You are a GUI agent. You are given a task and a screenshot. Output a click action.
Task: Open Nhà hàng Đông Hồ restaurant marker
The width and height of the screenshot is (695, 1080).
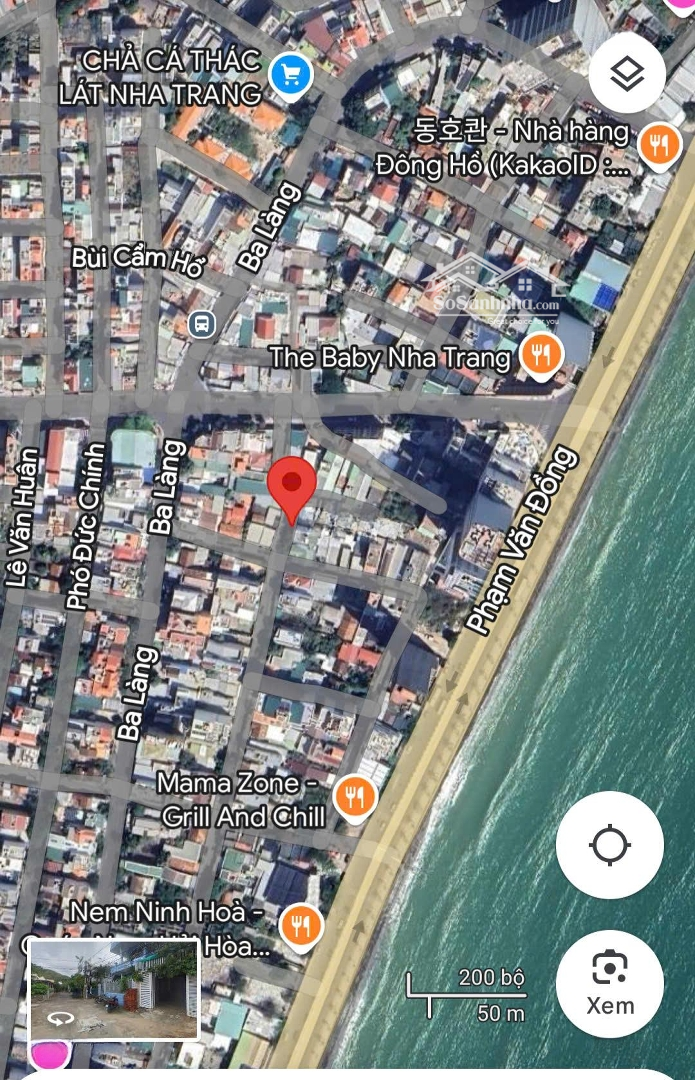(658, 146)
